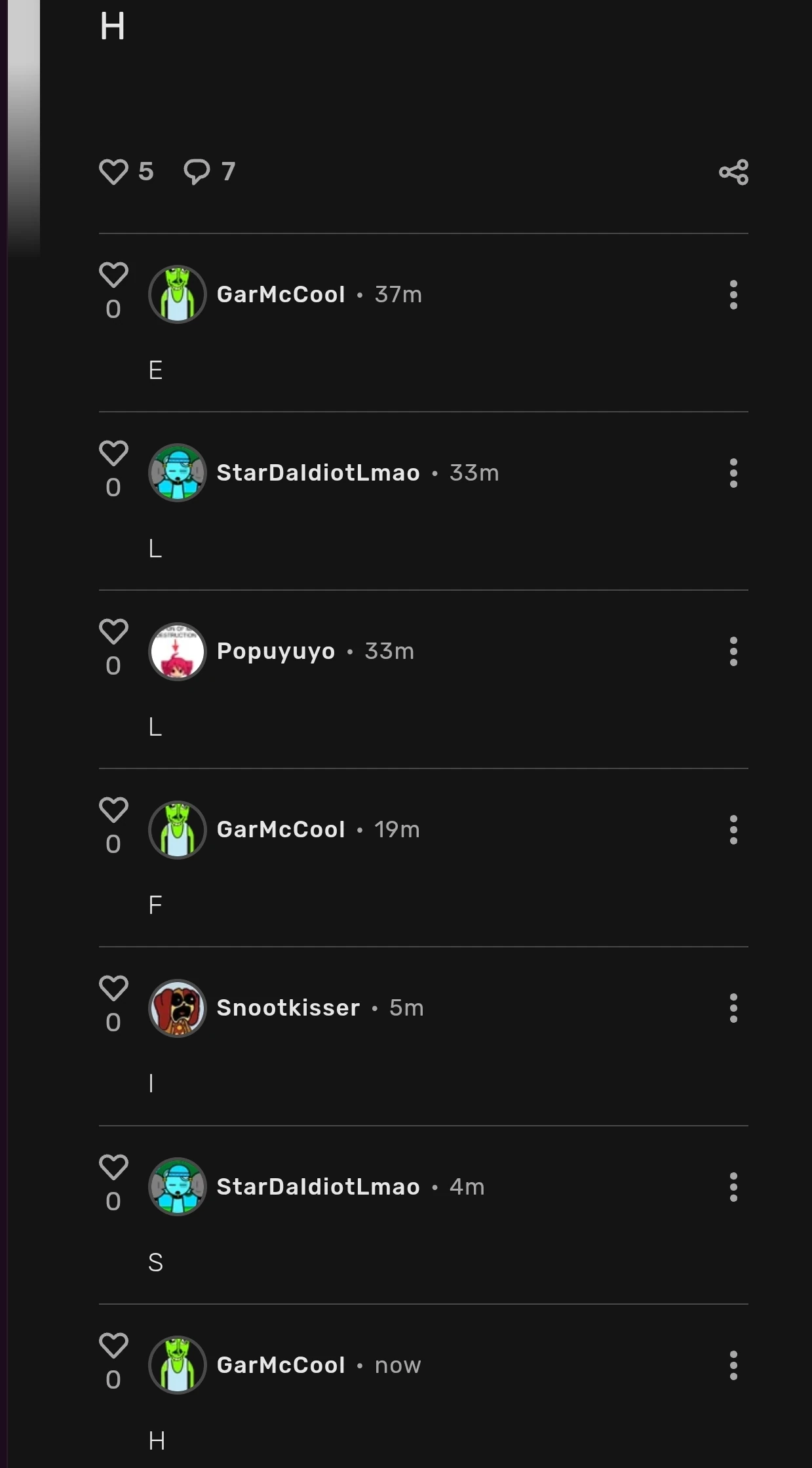Viewport: 812px width, 1468px height.
Task: Open options for GarMcCool's comment posted now
Action: pyautogui.click(x=733, y=1366)
